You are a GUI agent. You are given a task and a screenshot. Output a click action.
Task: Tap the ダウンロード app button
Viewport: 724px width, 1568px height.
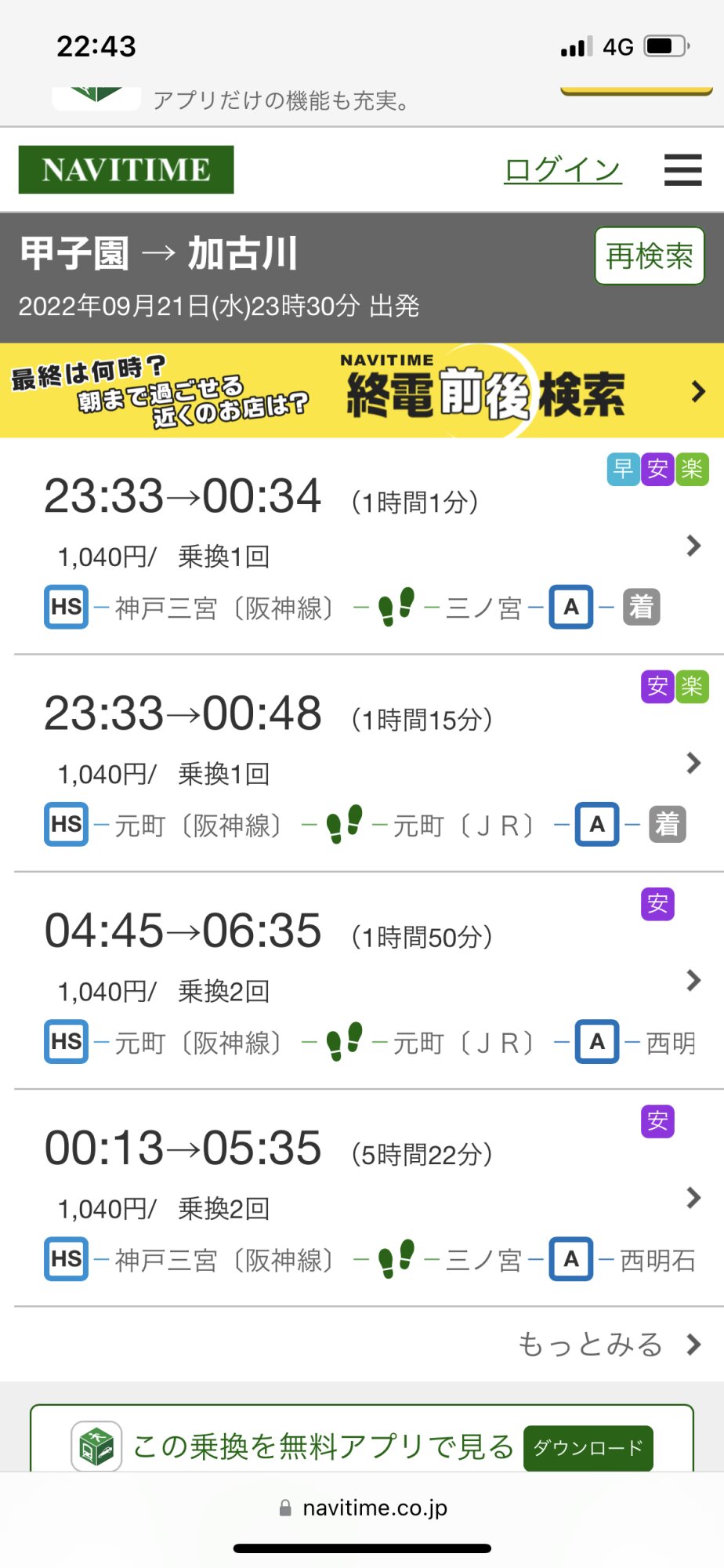588,1447
